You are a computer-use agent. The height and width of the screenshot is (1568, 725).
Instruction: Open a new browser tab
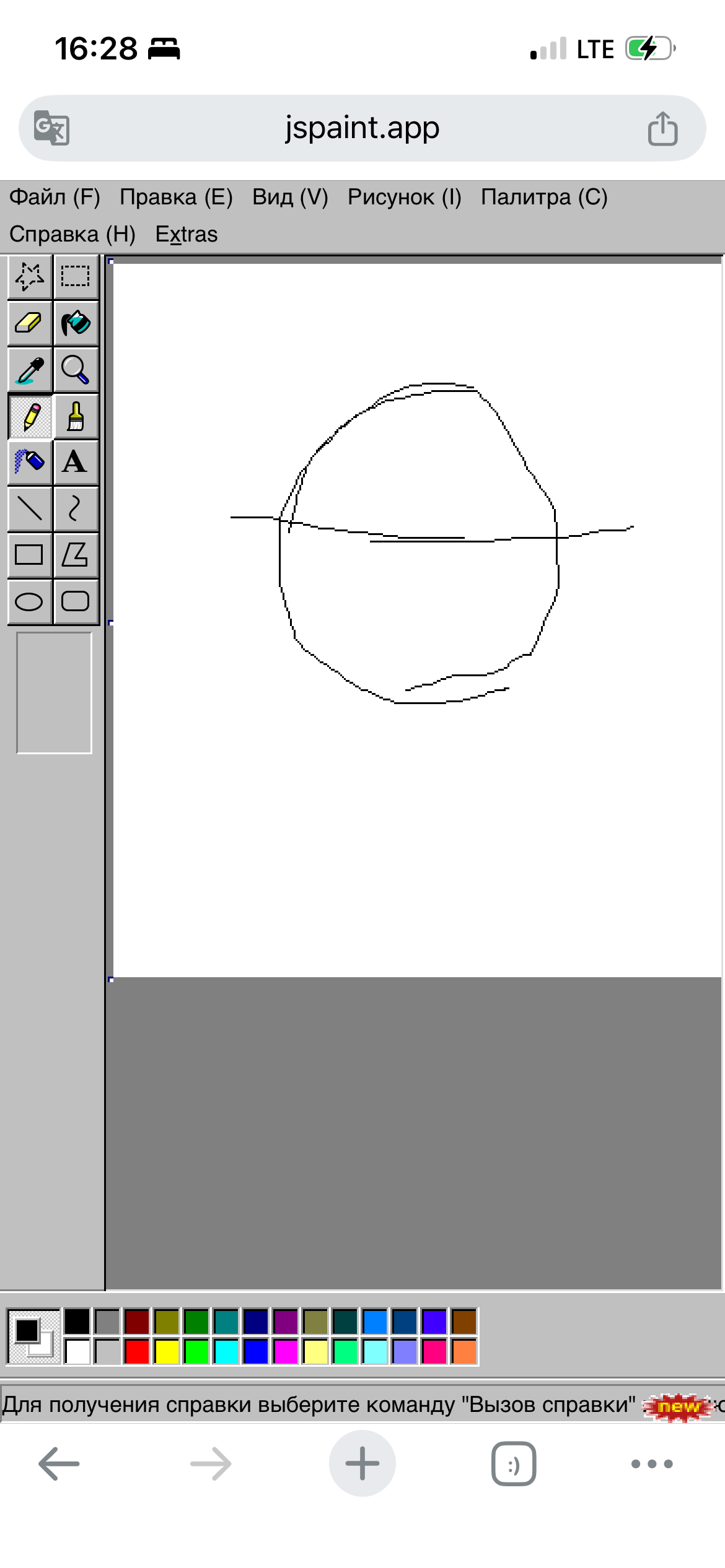362,1463
